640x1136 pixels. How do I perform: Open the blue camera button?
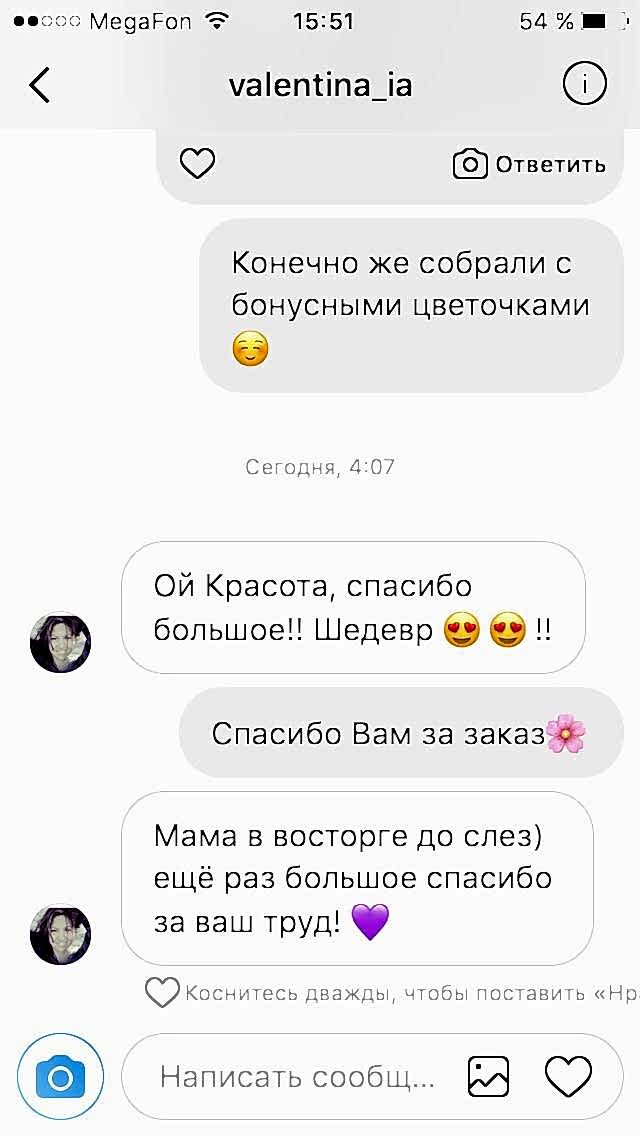(x=60, y=1077)
